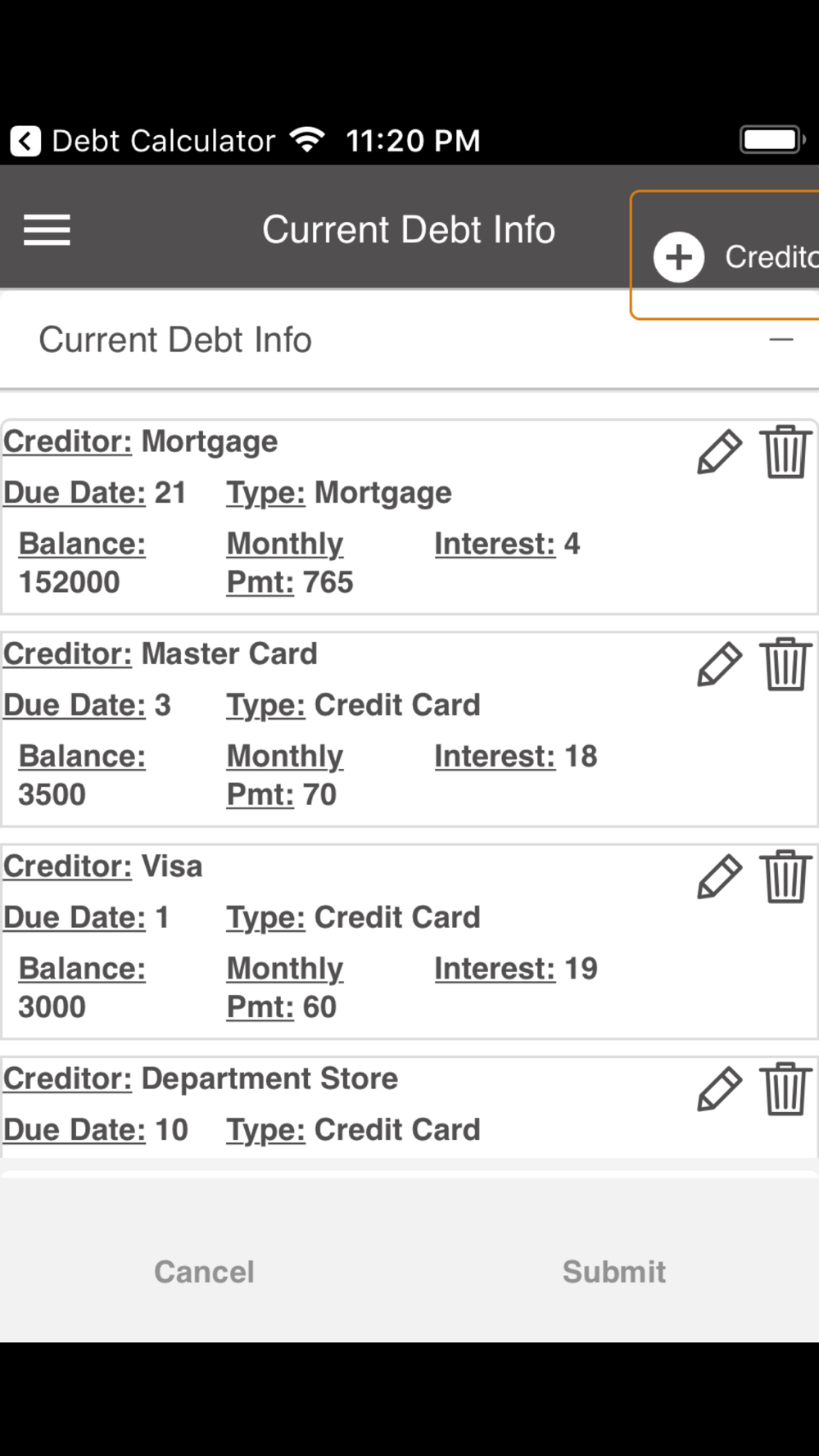819x1456 pixels.
Task: Add a new creditor
Action: point(726,256)
